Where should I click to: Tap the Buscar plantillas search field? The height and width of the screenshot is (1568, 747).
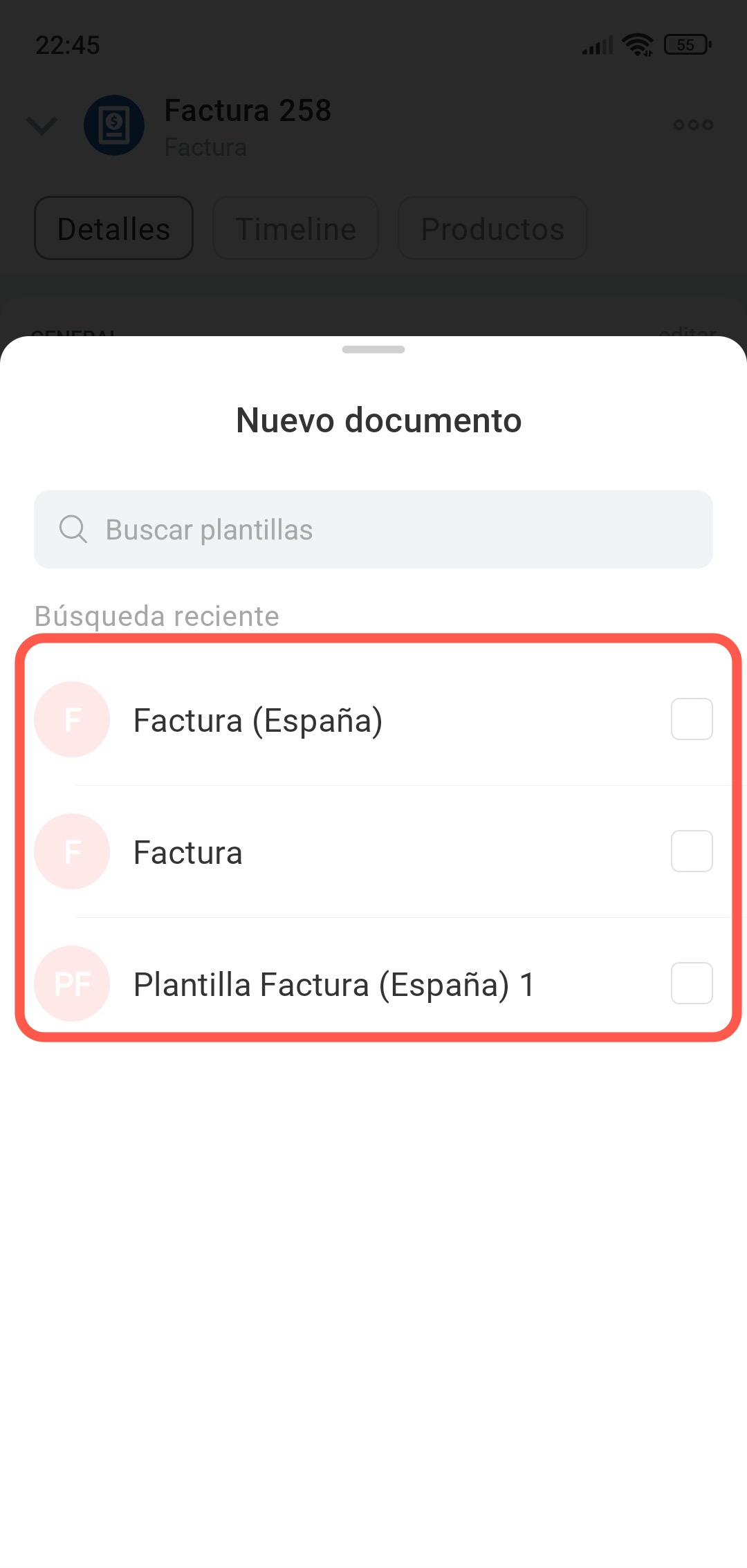373,530
